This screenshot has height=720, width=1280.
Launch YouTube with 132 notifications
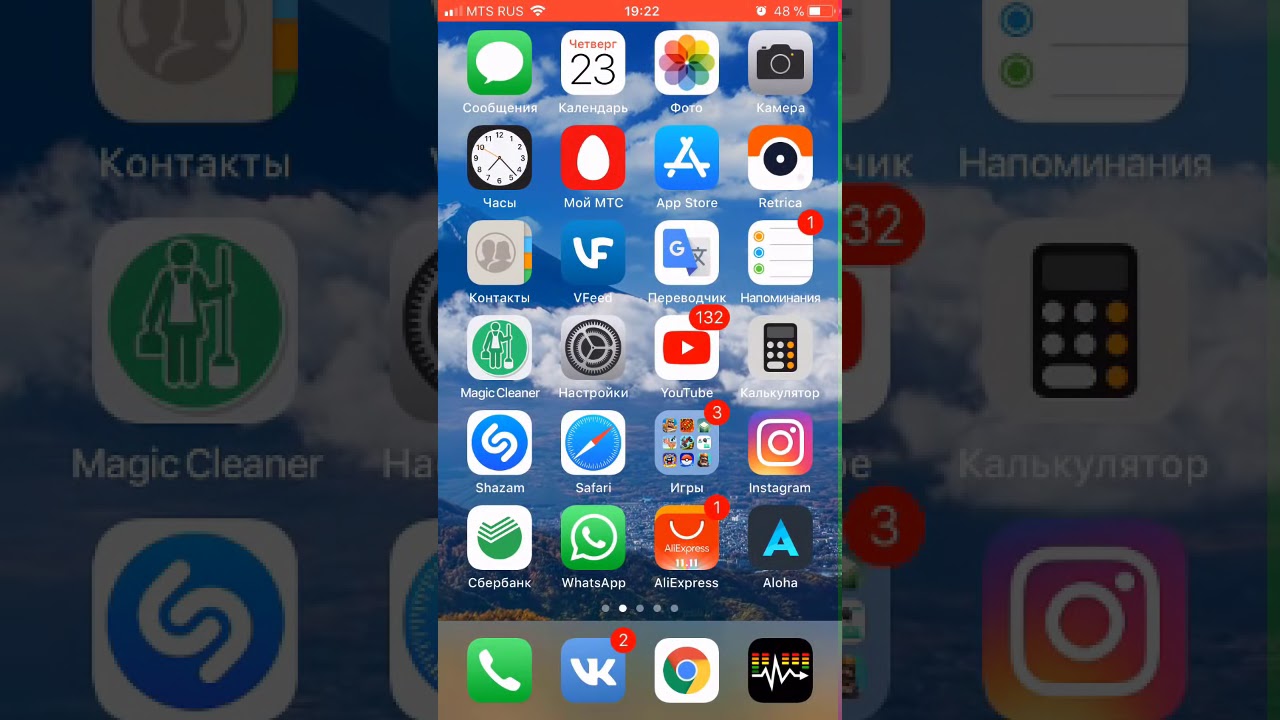[686, 348]
